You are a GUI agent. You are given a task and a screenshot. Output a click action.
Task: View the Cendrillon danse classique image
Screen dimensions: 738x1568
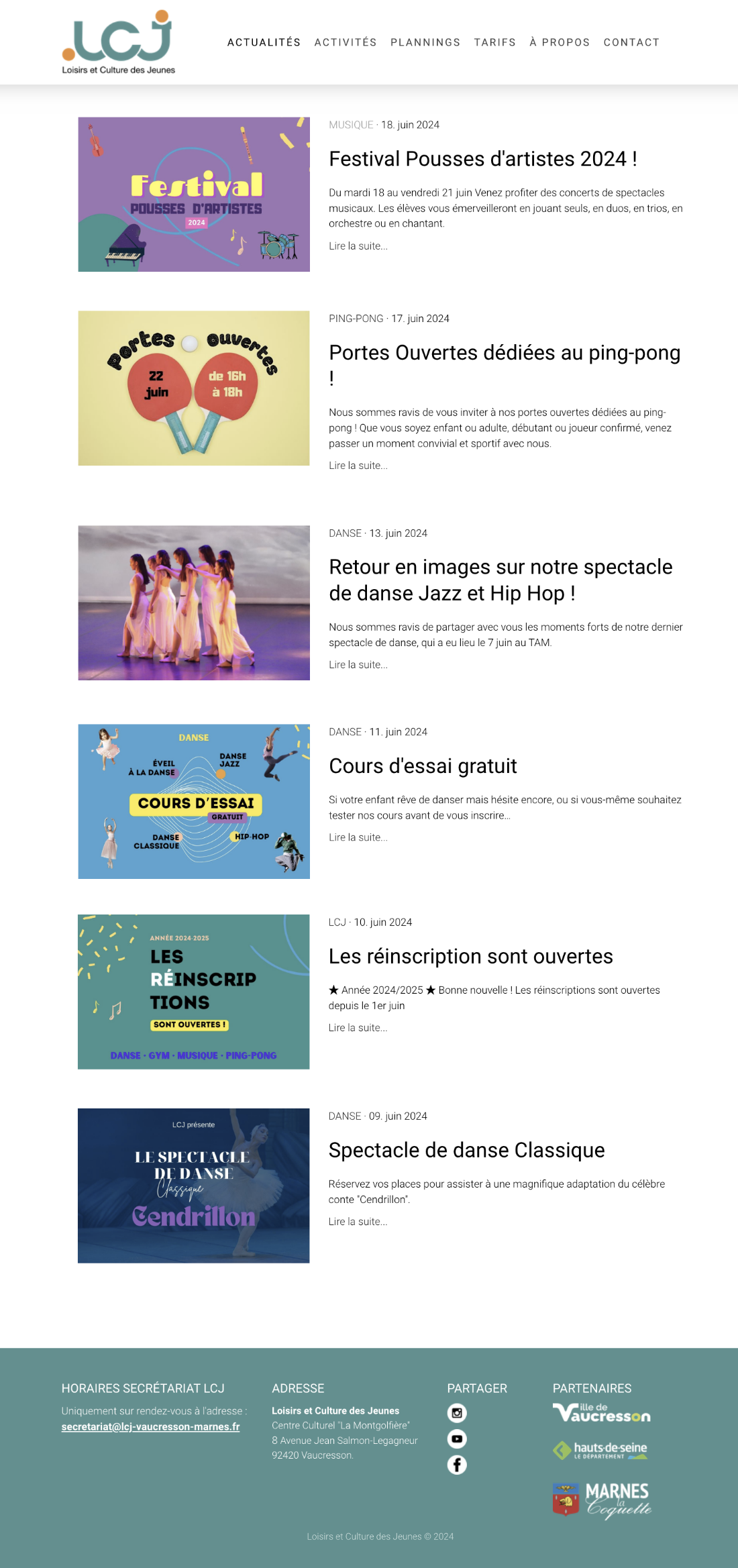pos(194,1186)
